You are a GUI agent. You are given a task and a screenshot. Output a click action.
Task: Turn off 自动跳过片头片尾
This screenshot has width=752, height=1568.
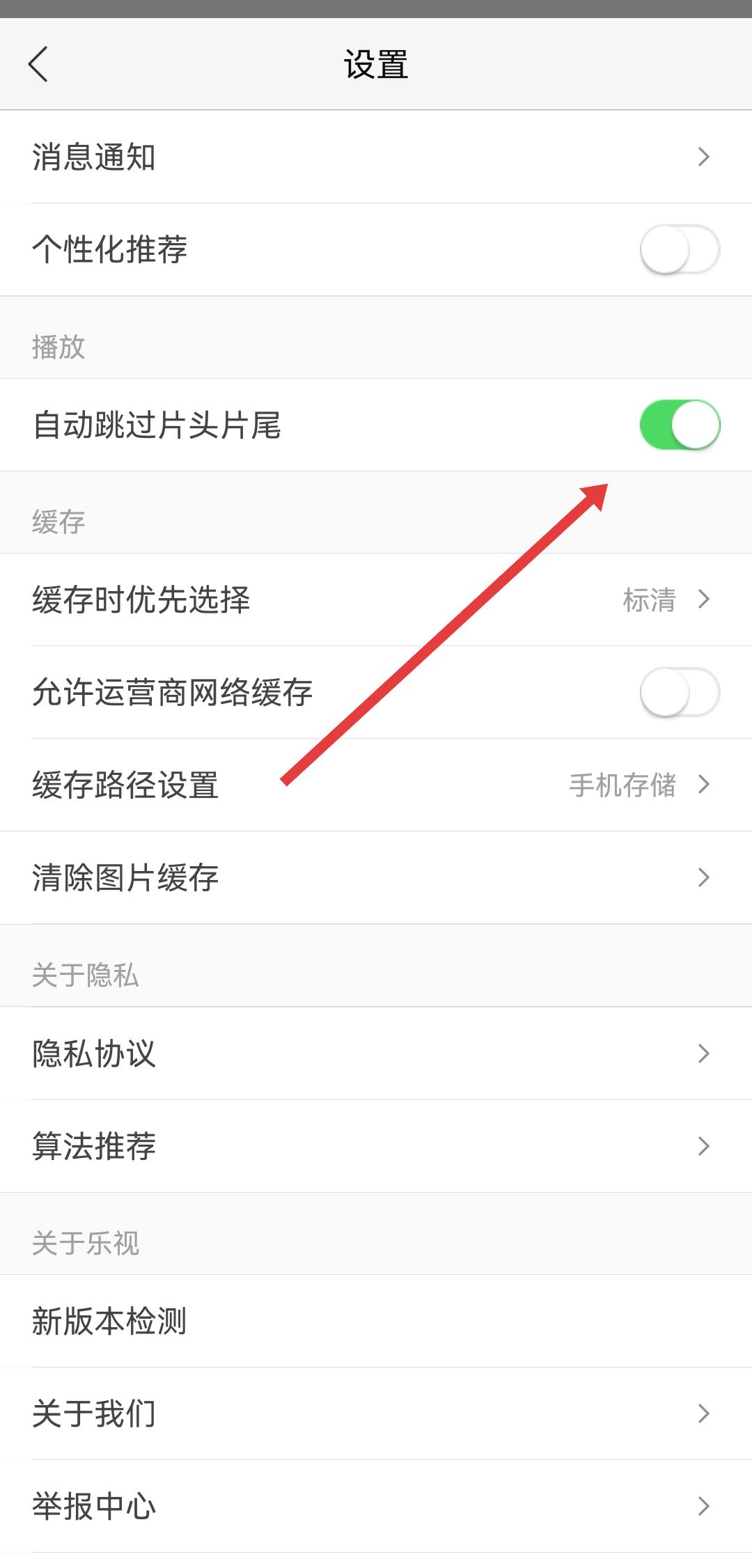[679, 425]
